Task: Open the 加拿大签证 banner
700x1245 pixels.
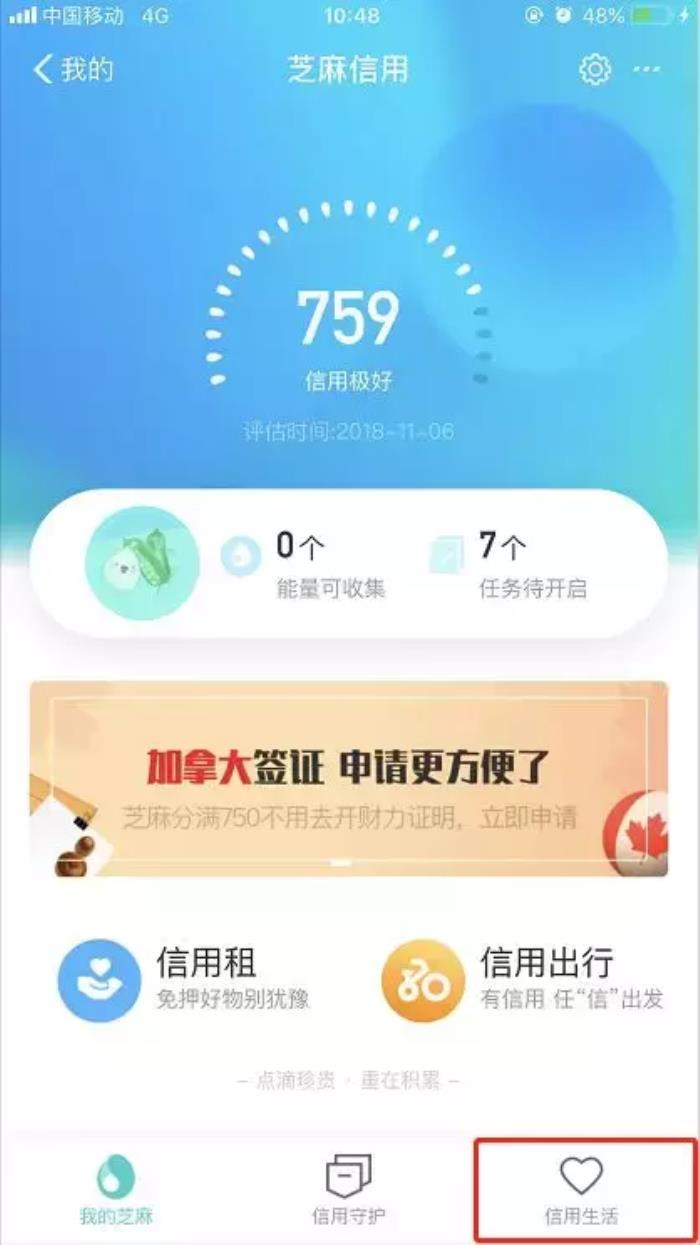Action: (x=348, y=779)
